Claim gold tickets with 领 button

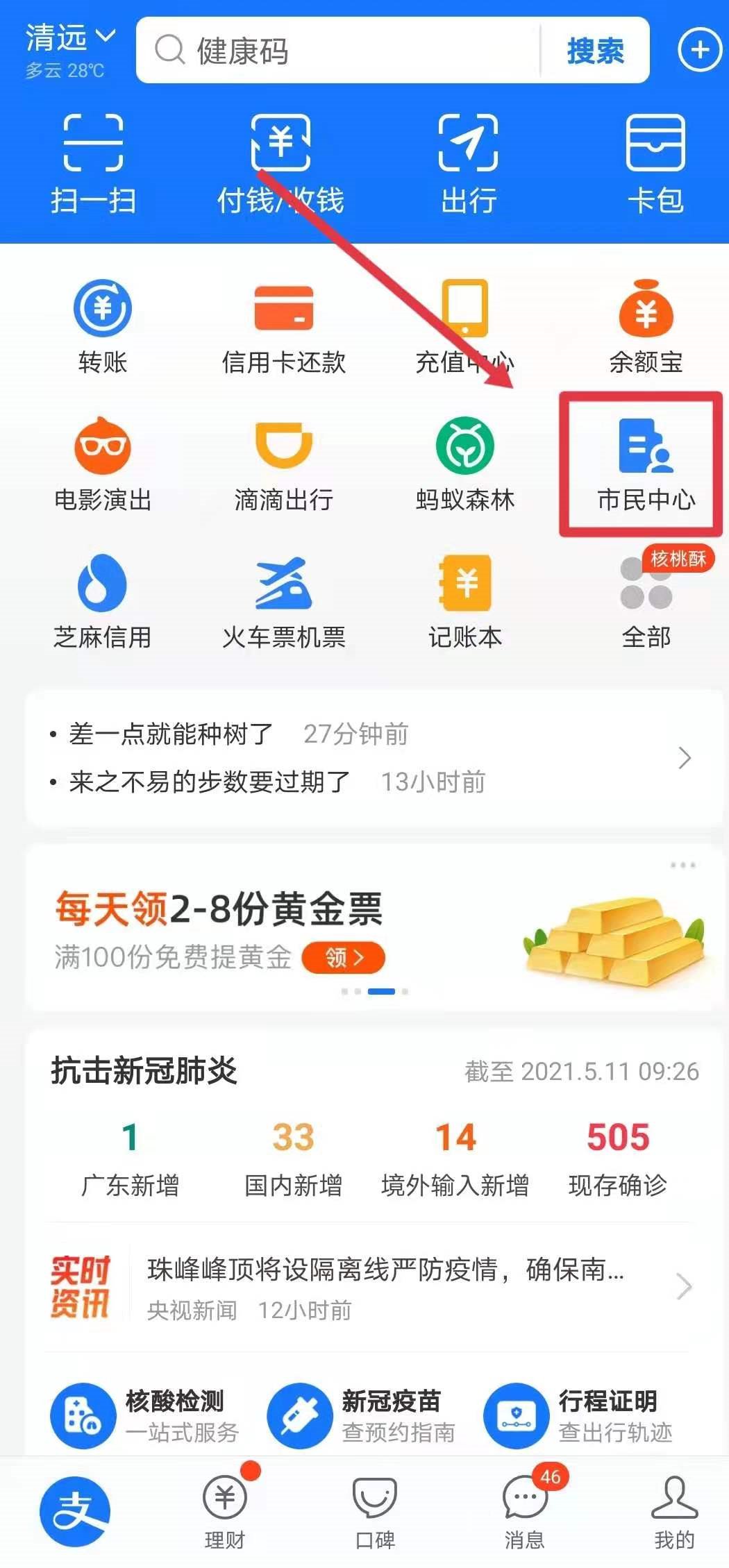[x=343, y=958]
